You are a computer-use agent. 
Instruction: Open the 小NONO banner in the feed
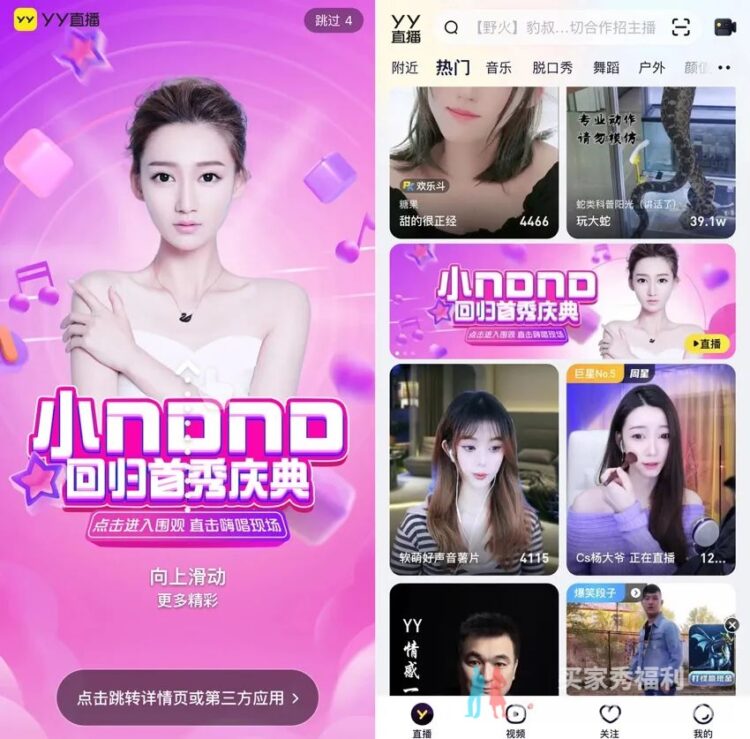tap(562, 301)
